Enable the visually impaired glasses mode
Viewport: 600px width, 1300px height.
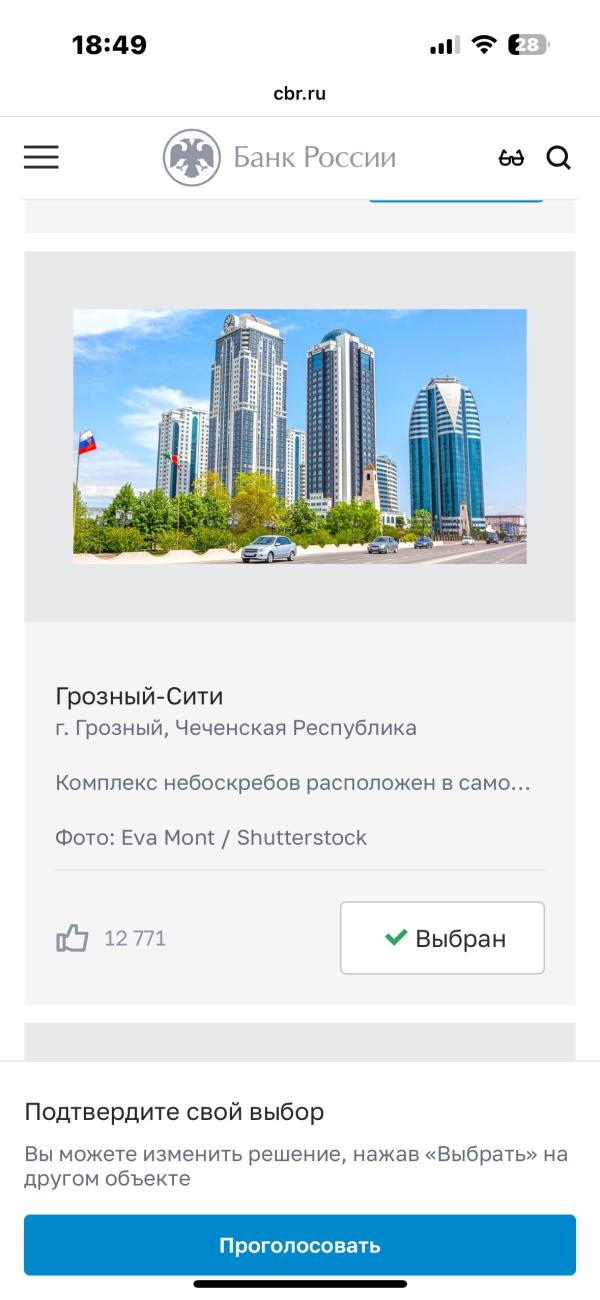click(511, 158)
